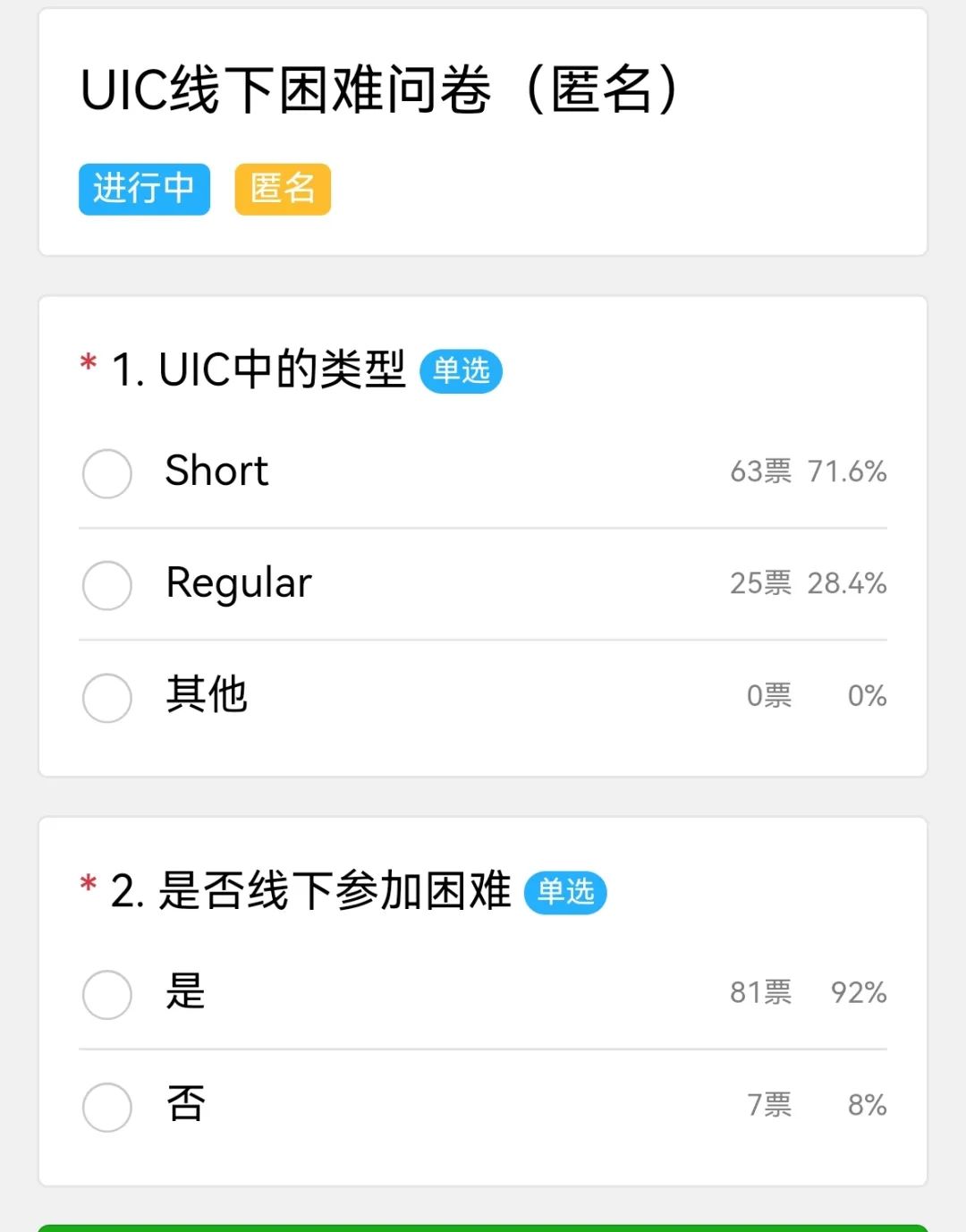The image size is (966, 1232).
Task: Pick 其他 for UIC type
Action: (107, 697)
